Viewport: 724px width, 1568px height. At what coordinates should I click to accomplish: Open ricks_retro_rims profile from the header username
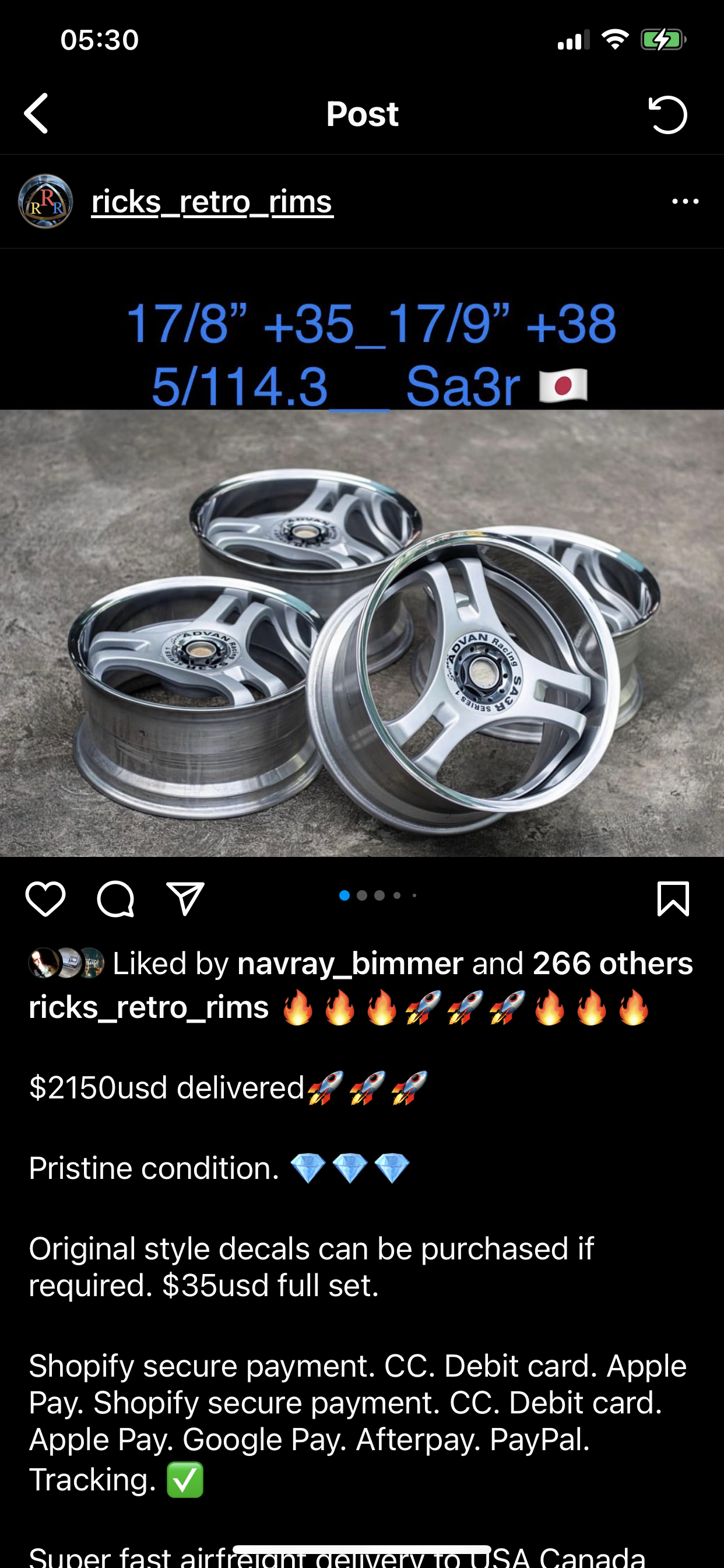coord(212,201)
